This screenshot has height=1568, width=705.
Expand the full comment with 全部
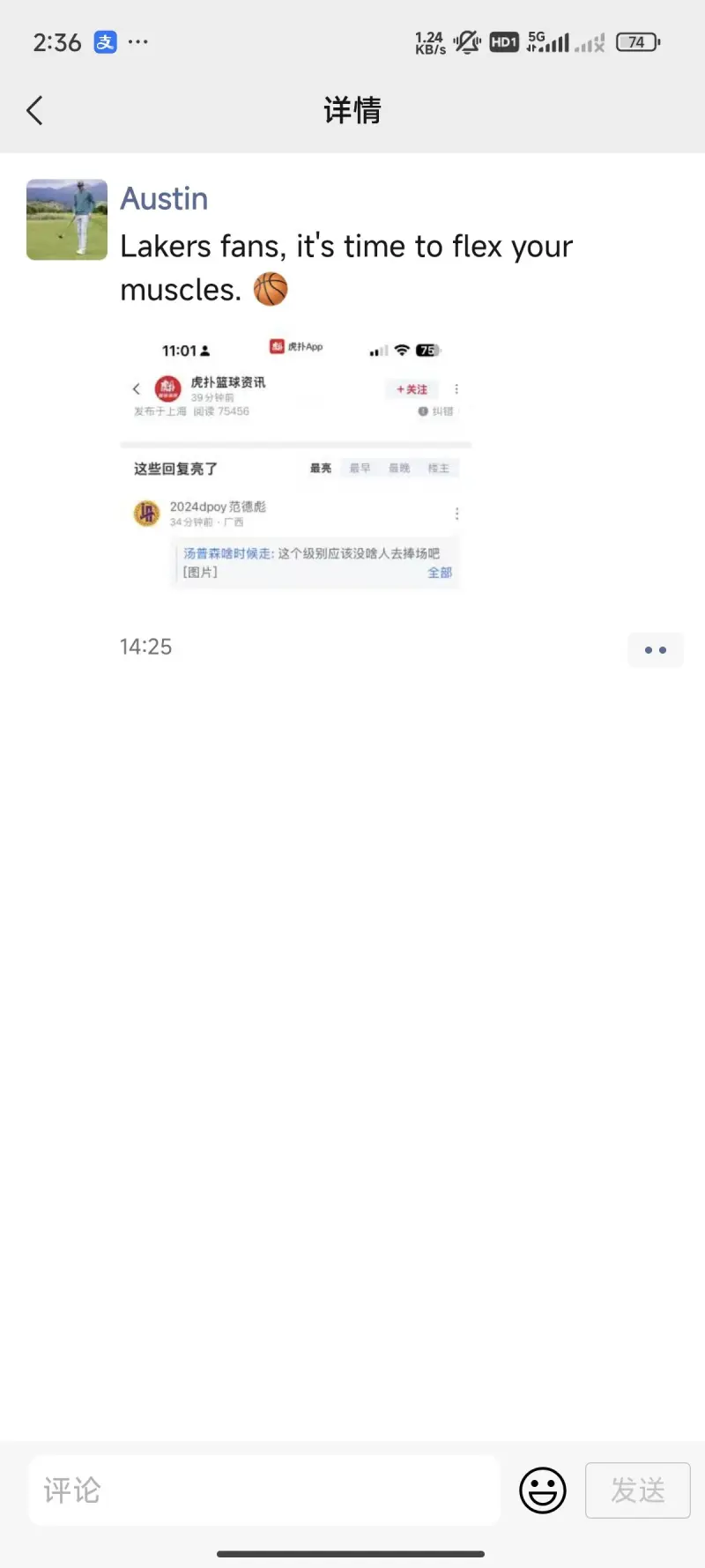[439, 572]
